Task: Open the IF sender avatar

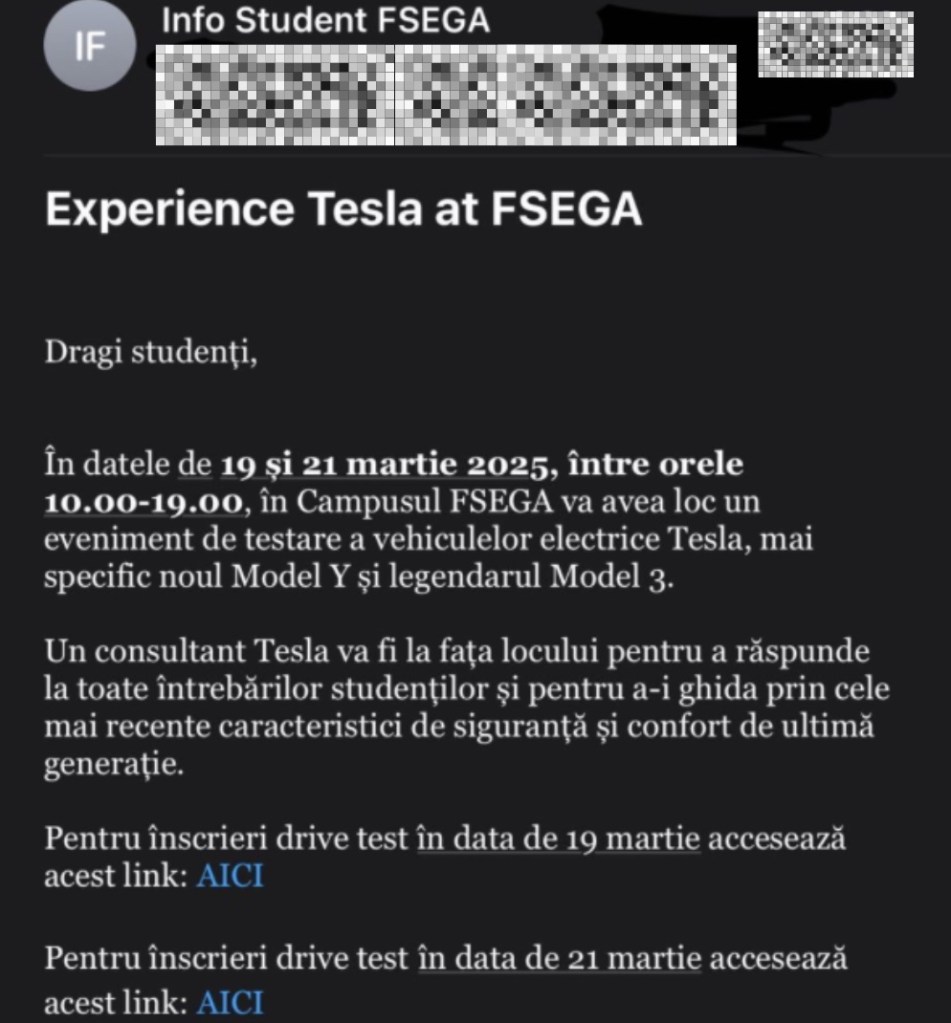Action: [89, 47]
